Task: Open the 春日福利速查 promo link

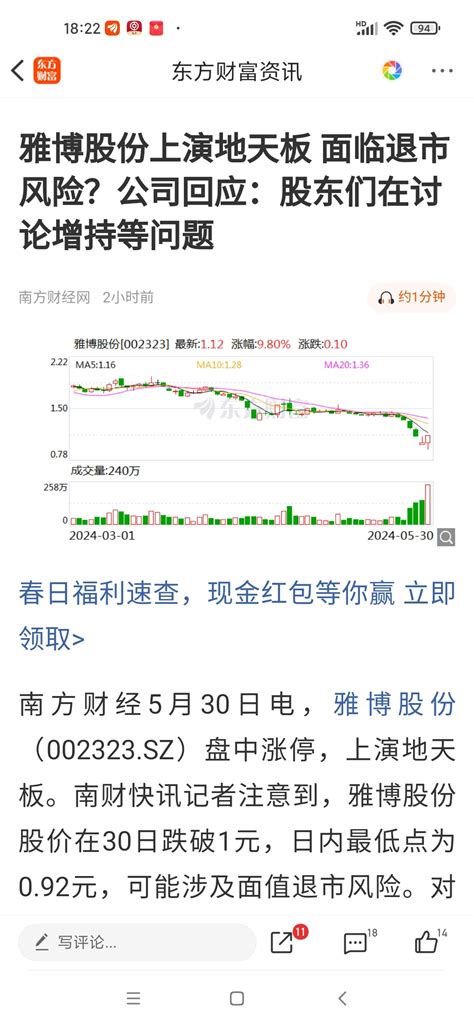Action: (236, 616)
